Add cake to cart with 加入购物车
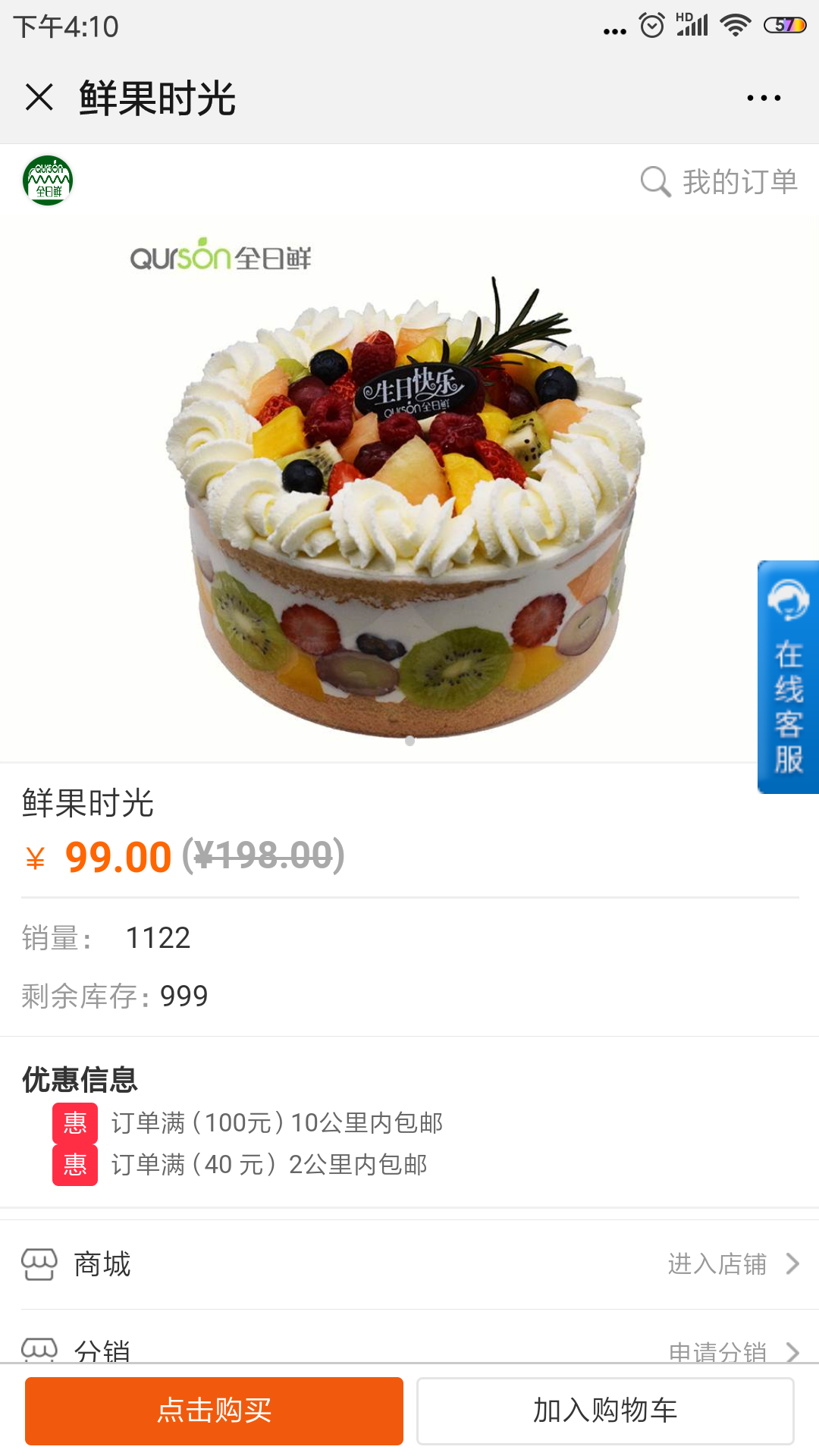This screenshot has width=819, height=1456. tap(605, 1410)
